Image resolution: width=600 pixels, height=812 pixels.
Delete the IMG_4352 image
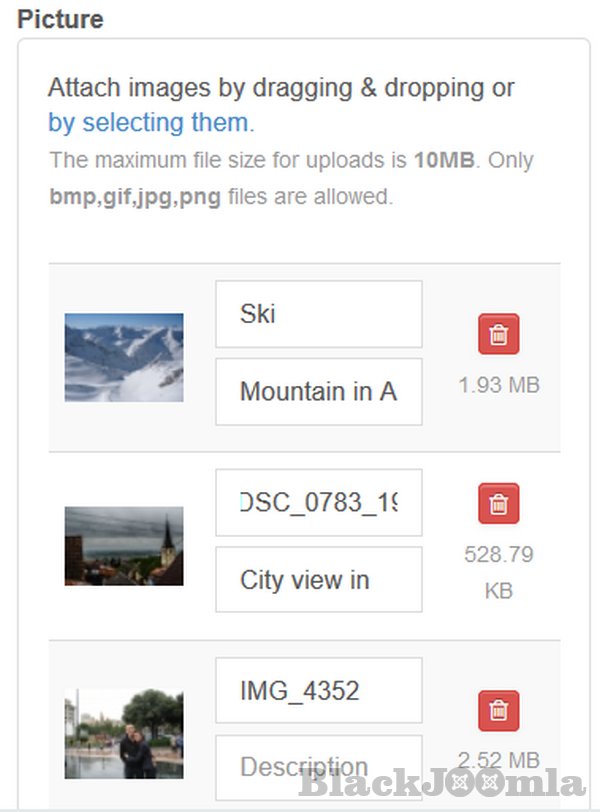(x=498, y=710)
